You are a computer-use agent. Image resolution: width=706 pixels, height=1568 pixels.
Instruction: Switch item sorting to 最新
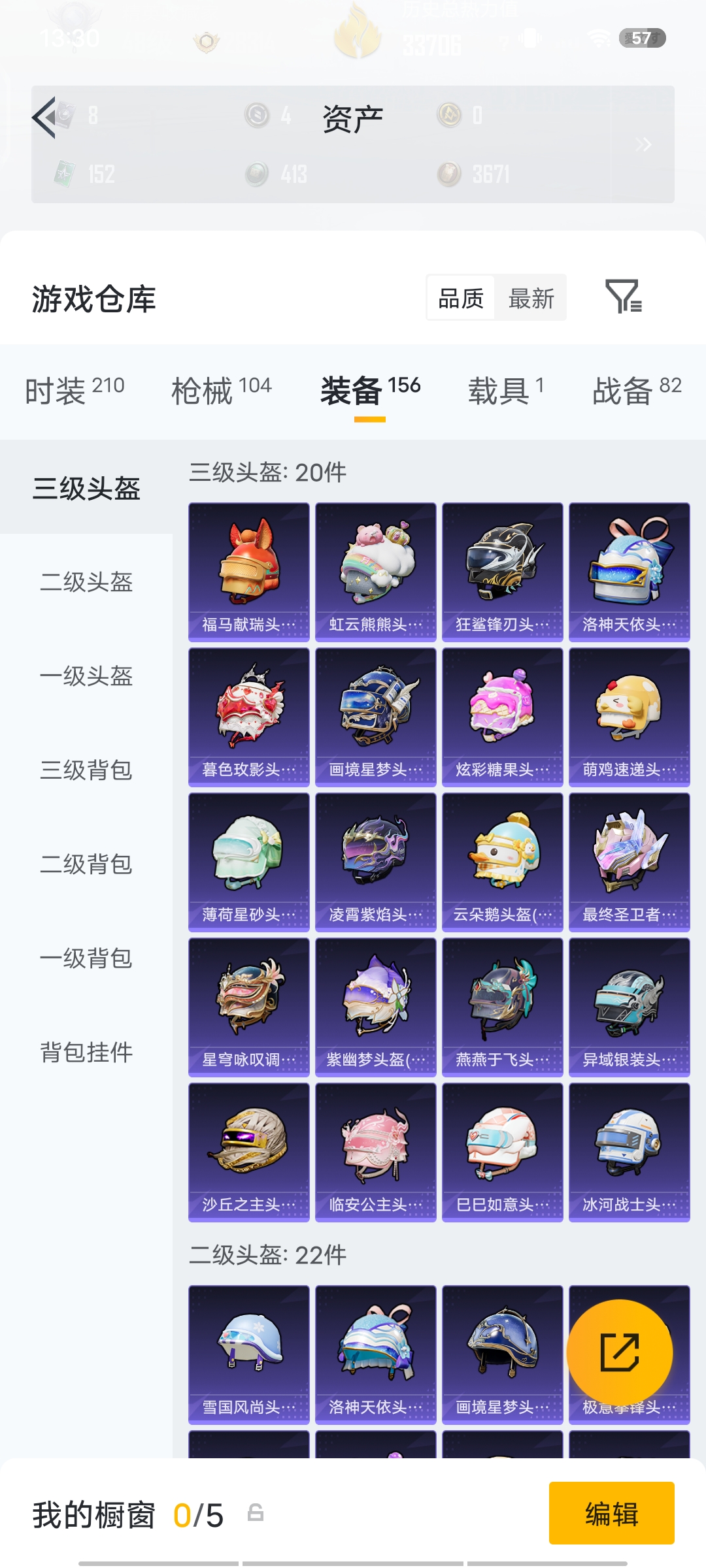click(x=531, y=299)
